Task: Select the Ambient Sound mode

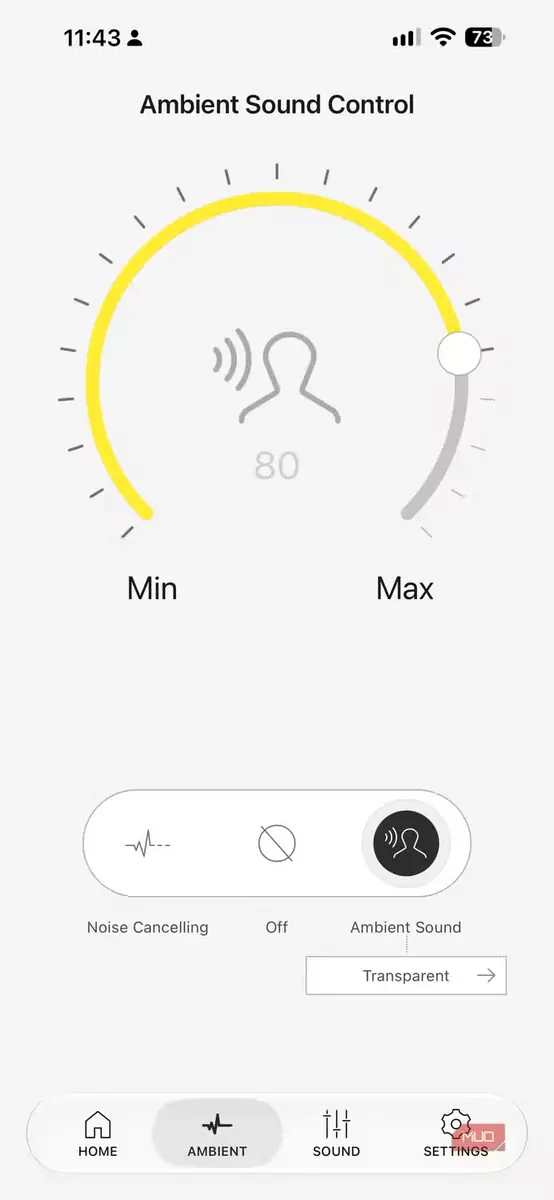Action: tap(406, 844)
